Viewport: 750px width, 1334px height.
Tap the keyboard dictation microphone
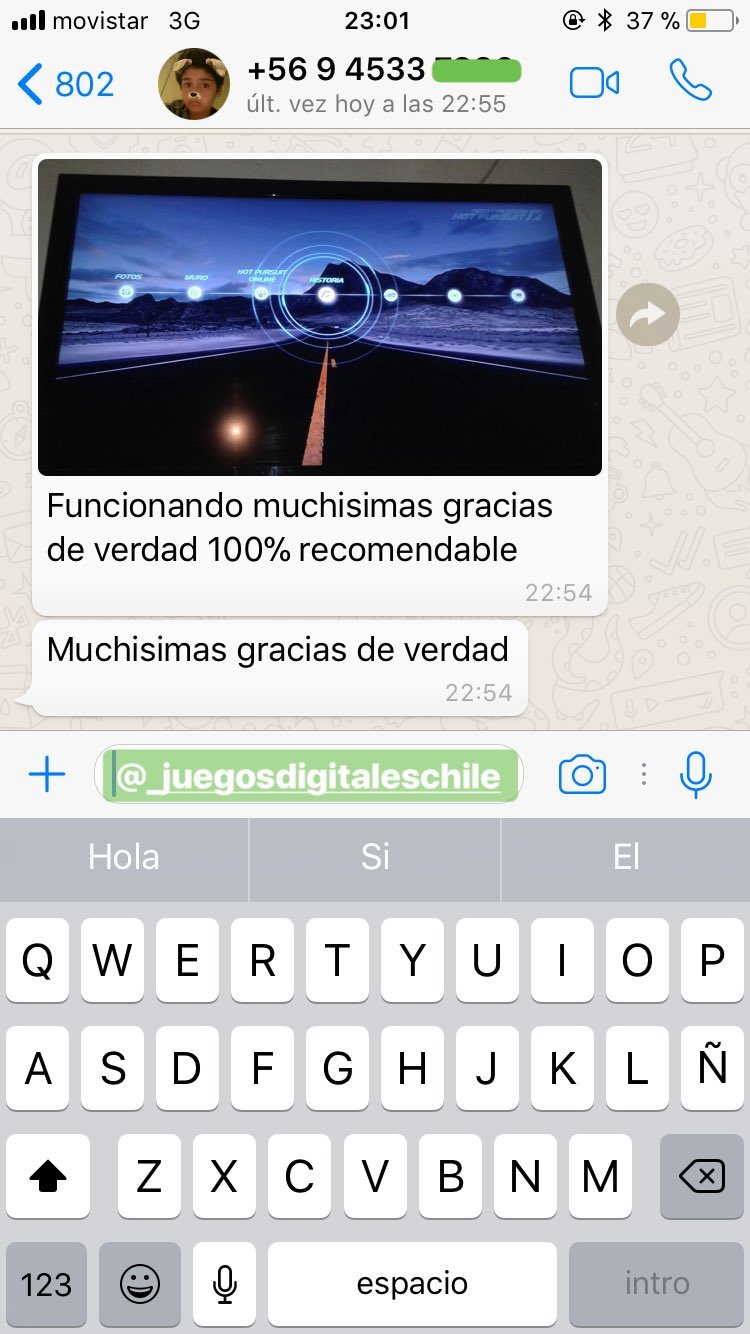tap(225, 1285)
